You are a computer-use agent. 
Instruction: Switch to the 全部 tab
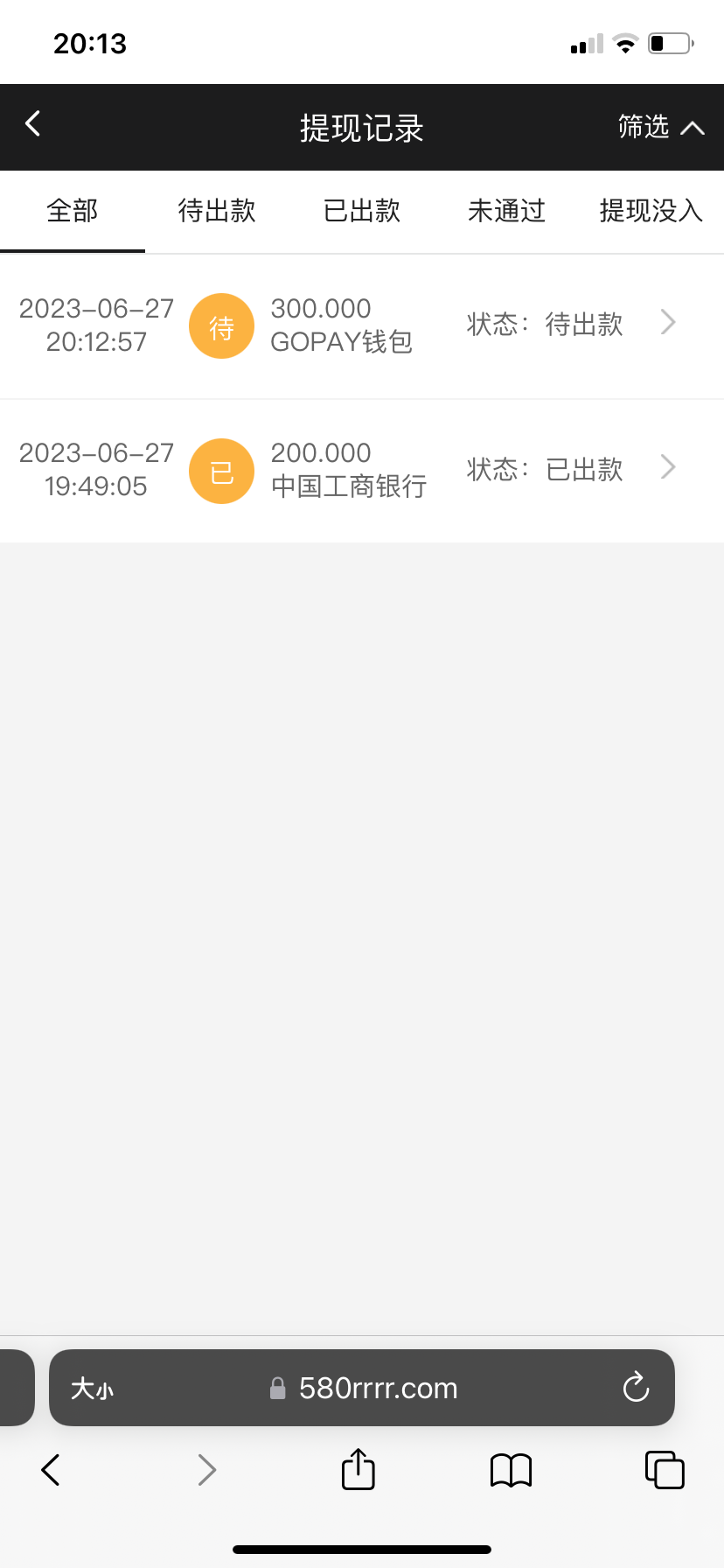73,211
